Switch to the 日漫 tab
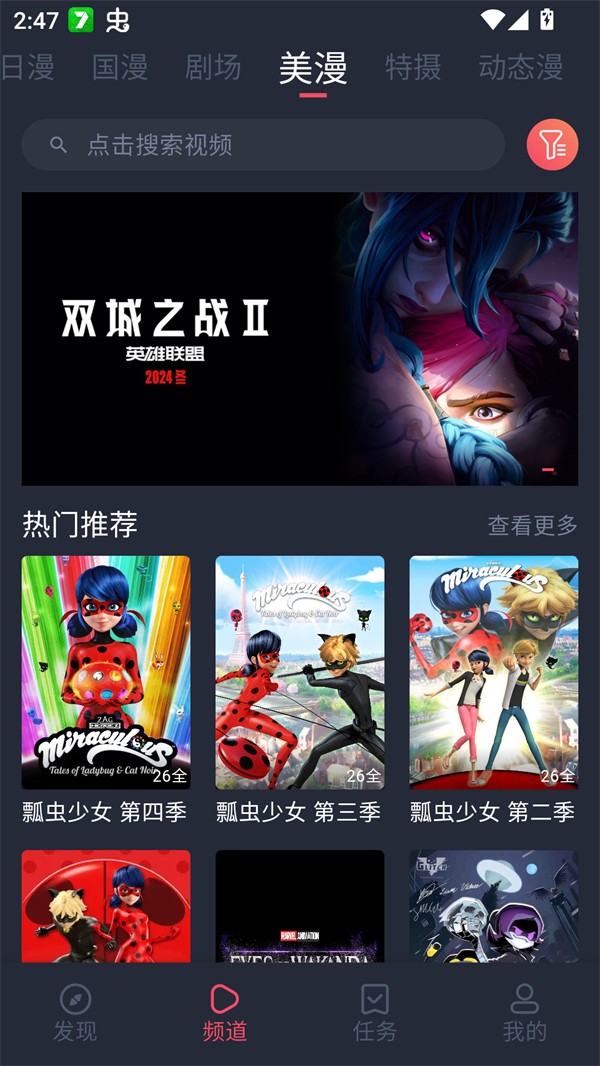This screenshot has height=1066, width=600. pos(27,67)
